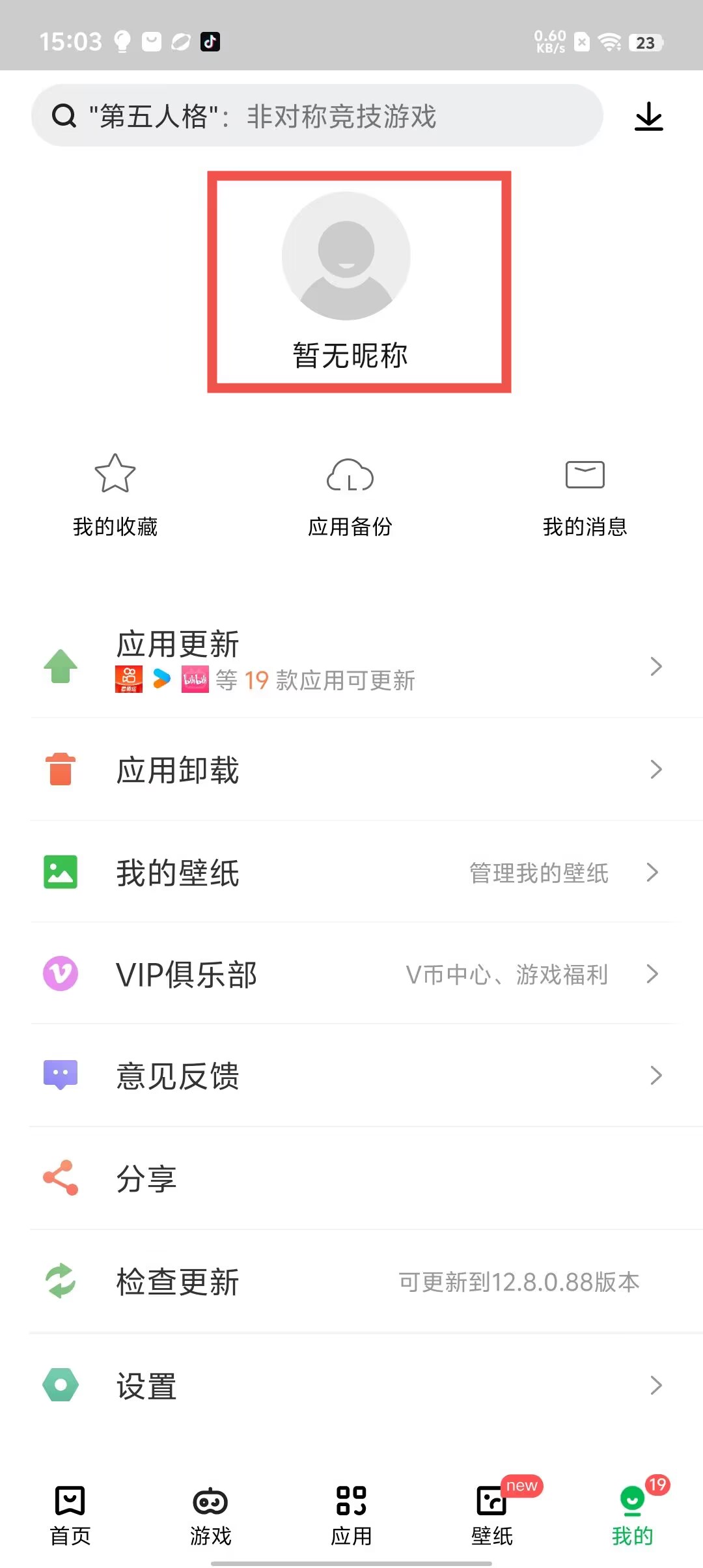
Task: Tap the search box for 第五人格
Action: tap(316, 116)
